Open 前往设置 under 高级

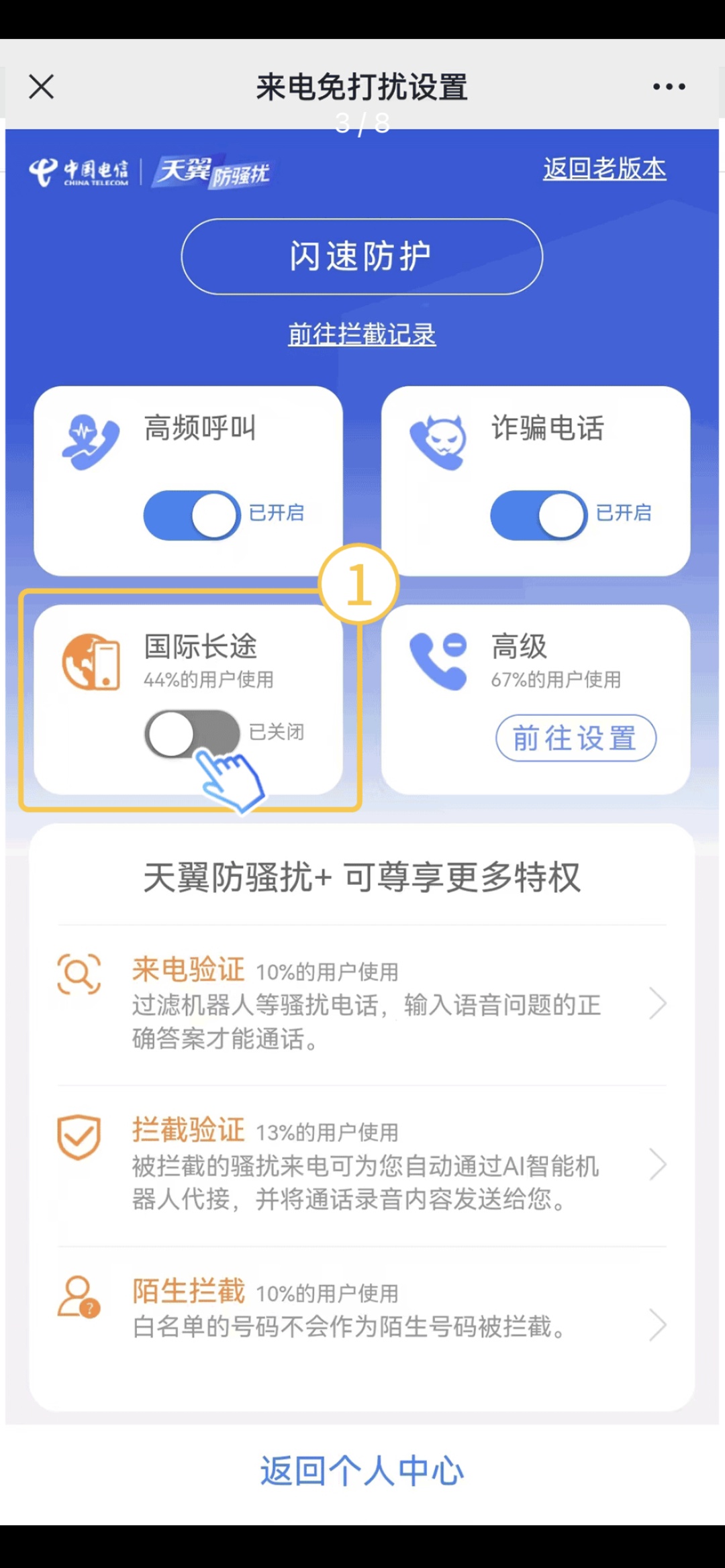[x=575, y=738]
